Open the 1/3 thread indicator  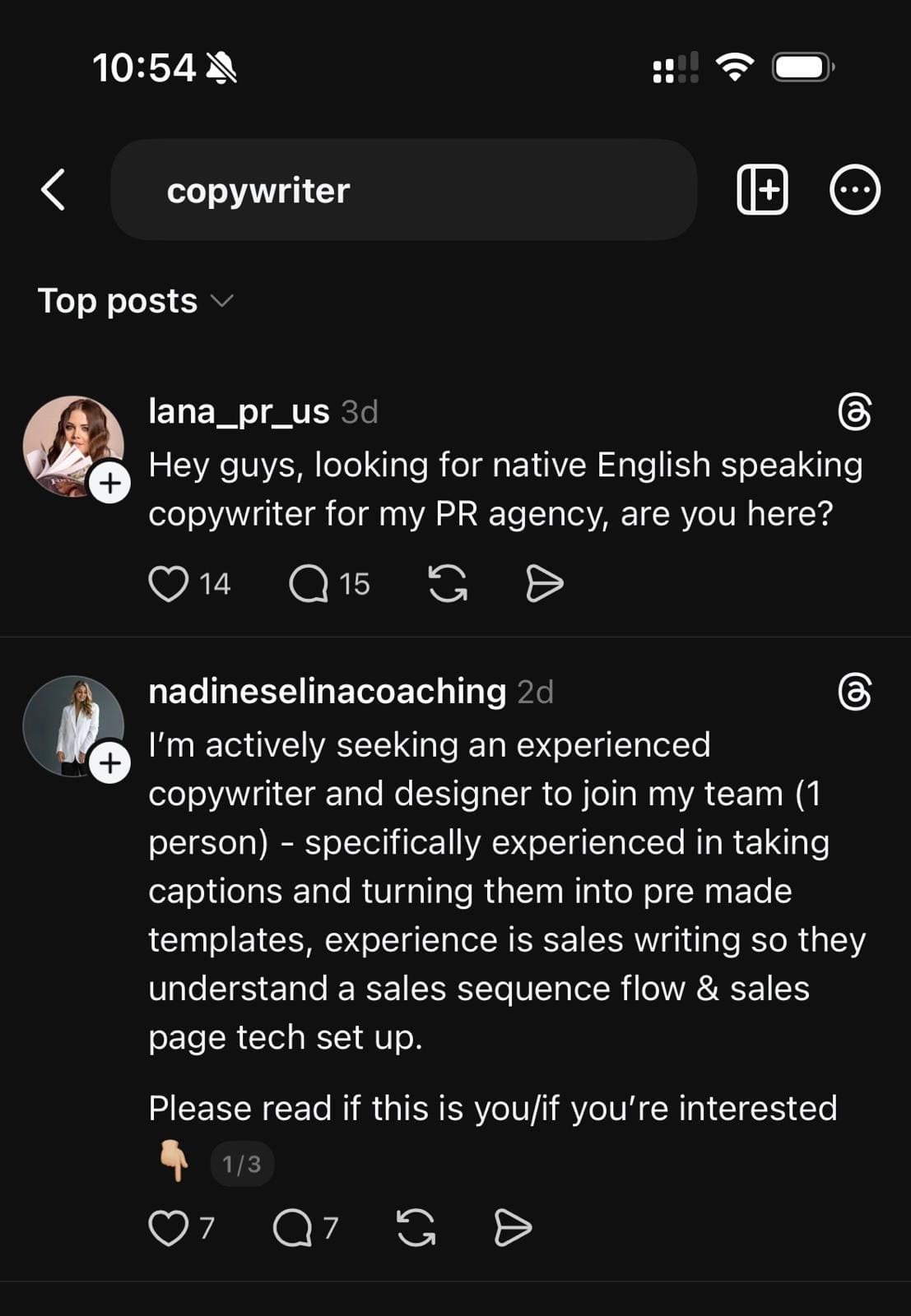[242, 1164]
